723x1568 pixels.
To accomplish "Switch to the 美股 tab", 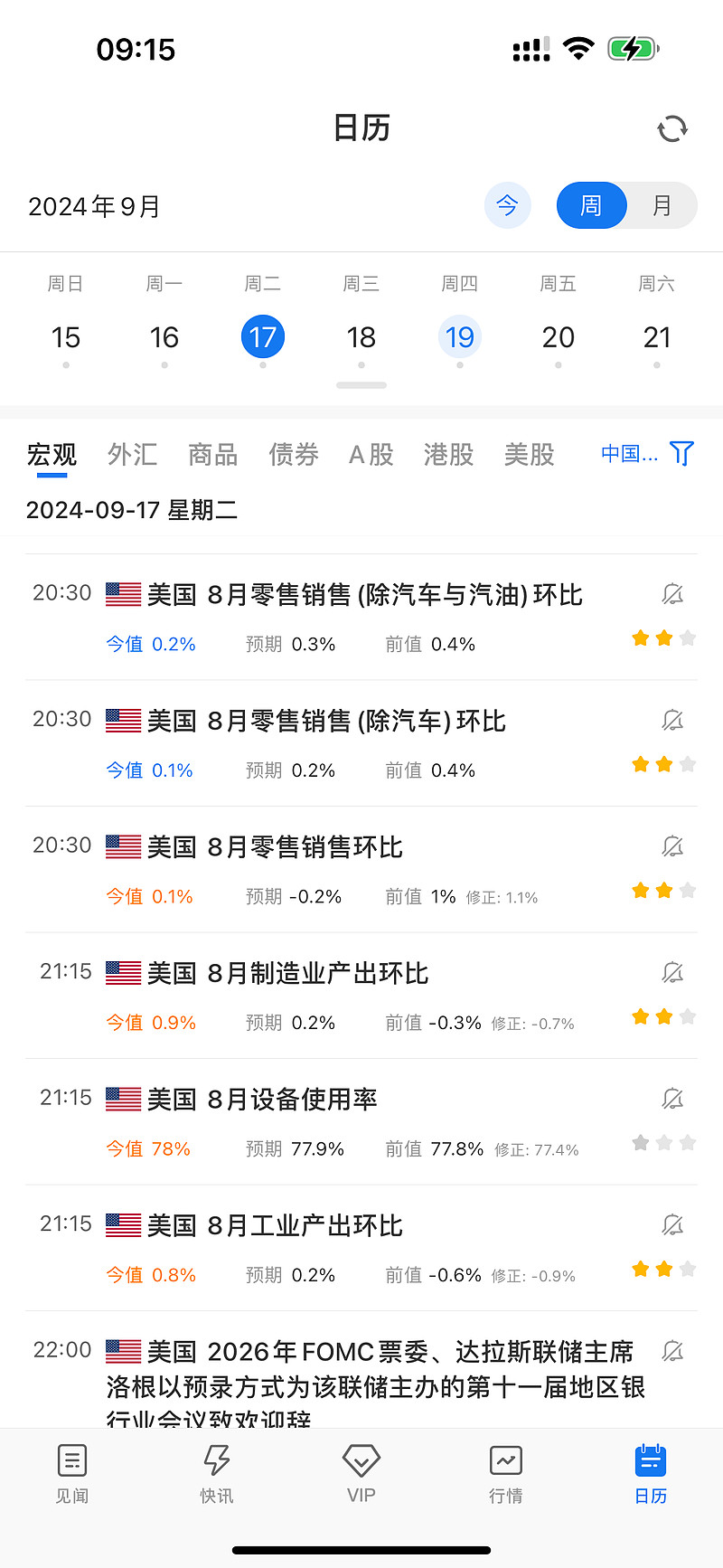I will pyautogui.click(x=530, y=454).
